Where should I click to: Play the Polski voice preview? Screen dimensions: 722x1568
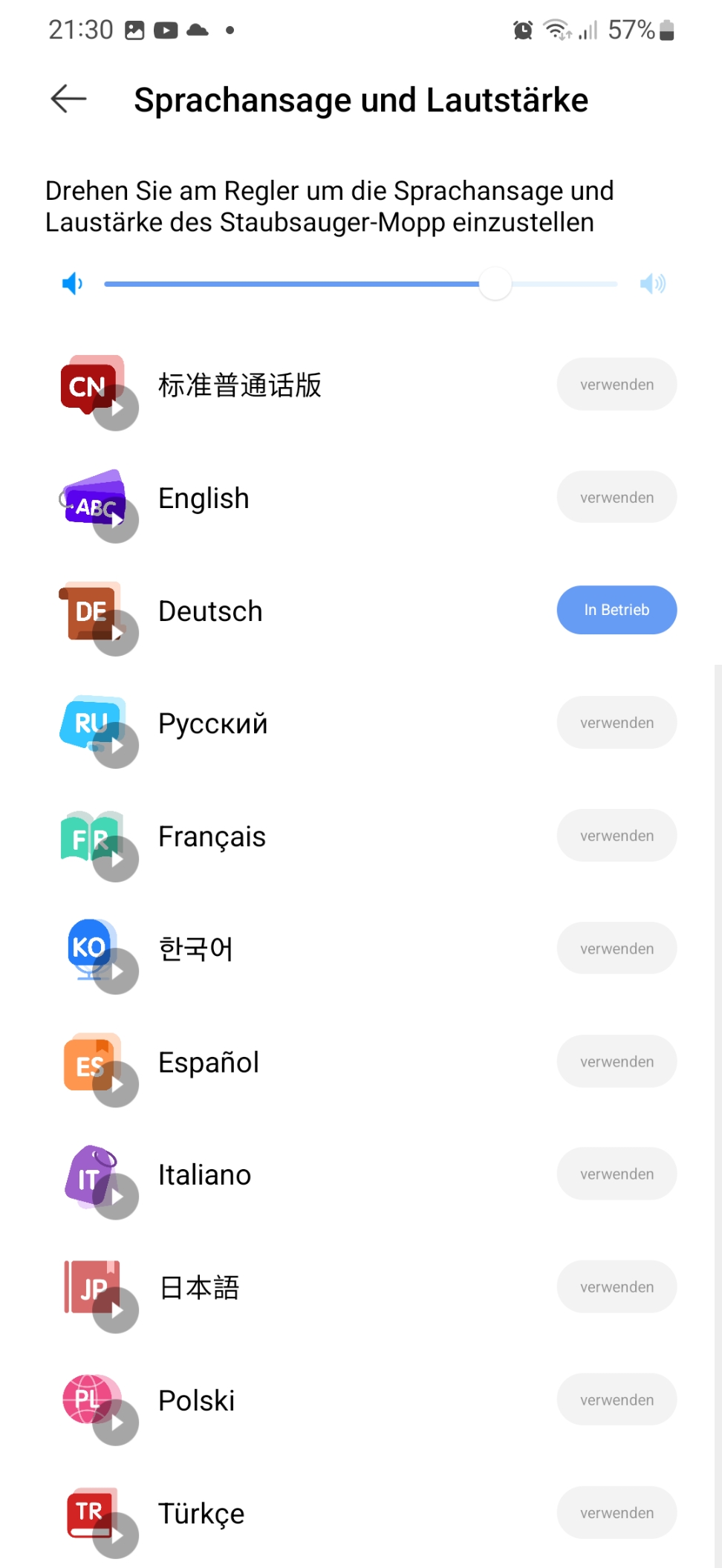[116, 1423]
